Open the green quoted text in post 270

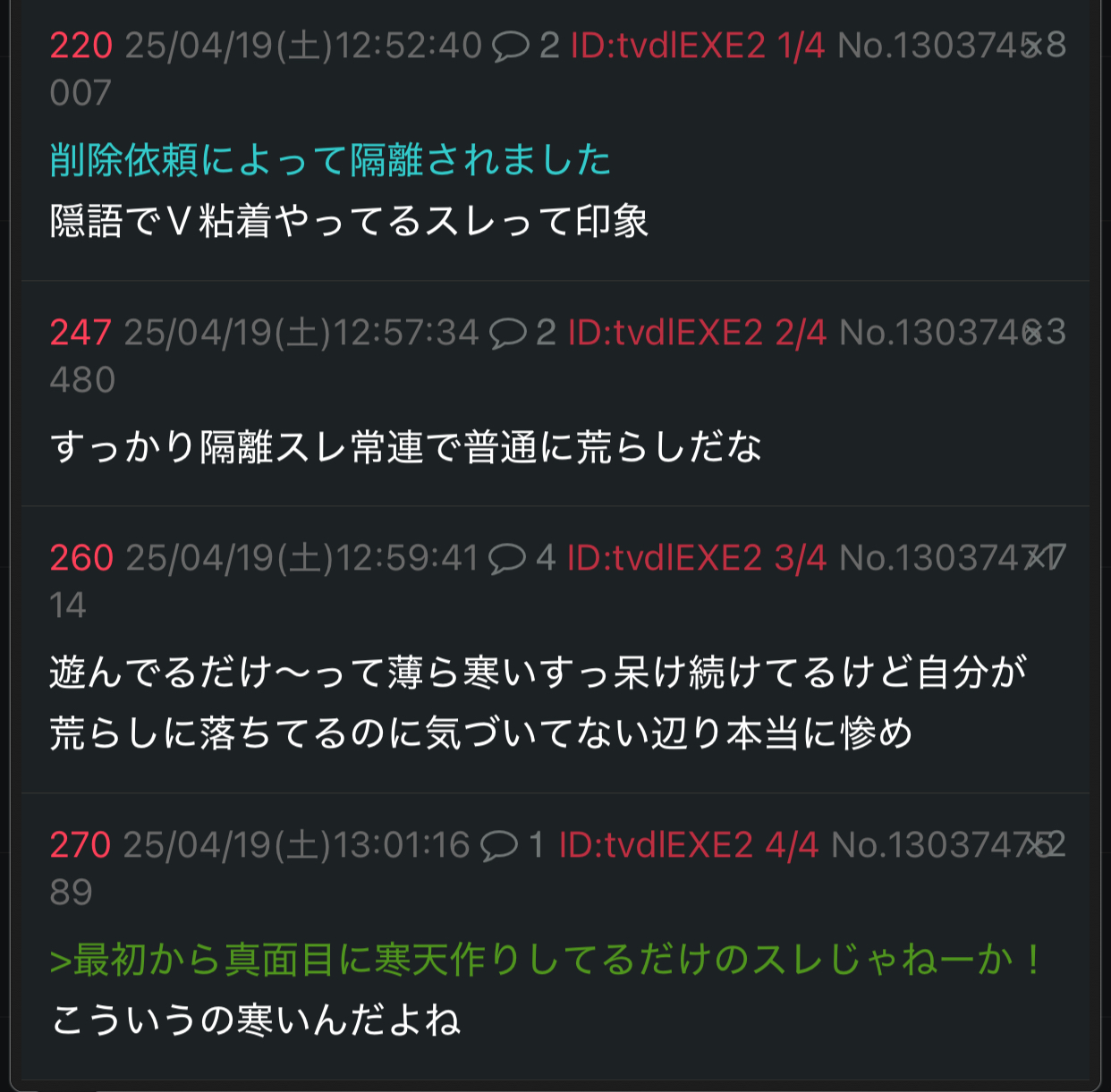coord(546,960)
